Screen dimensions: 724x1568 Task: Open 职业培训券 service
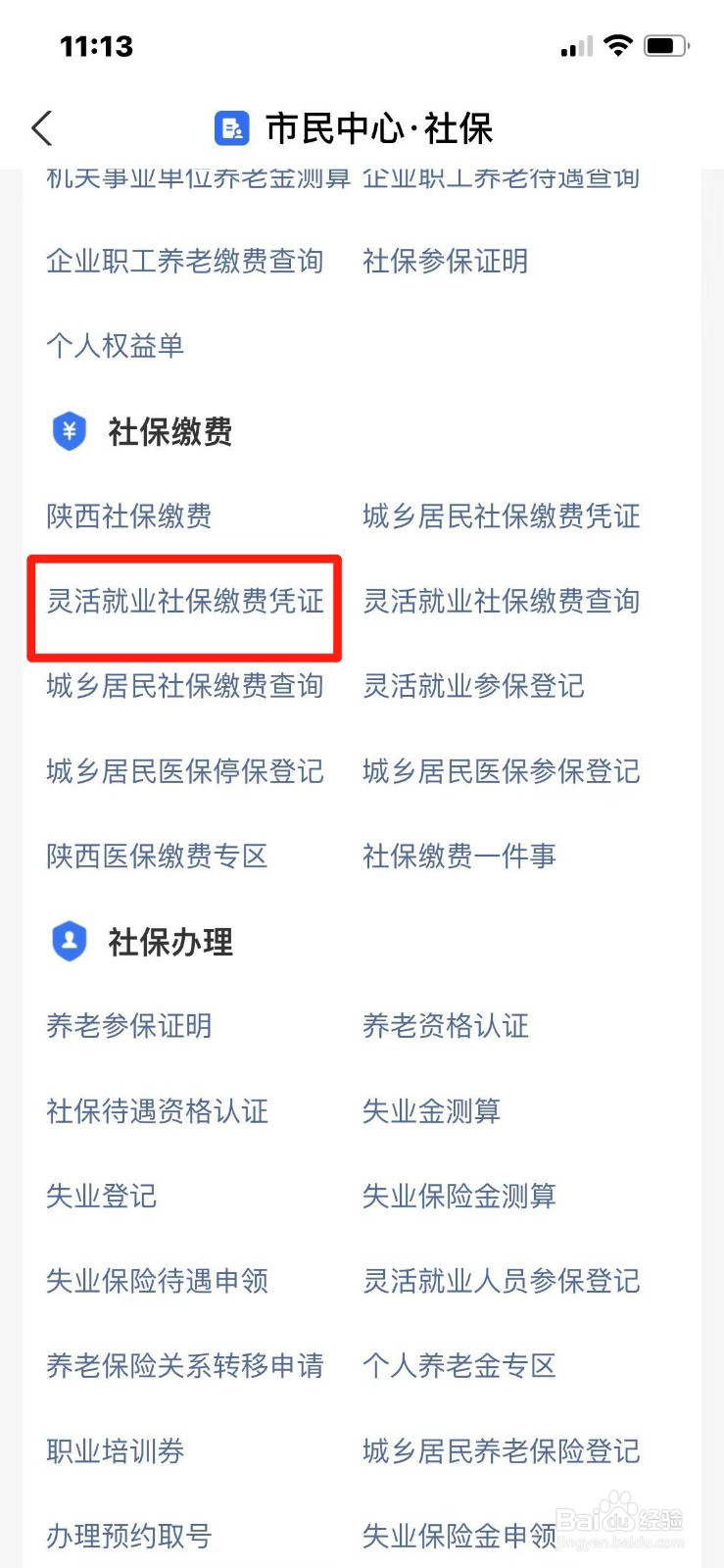(114, 1450)
